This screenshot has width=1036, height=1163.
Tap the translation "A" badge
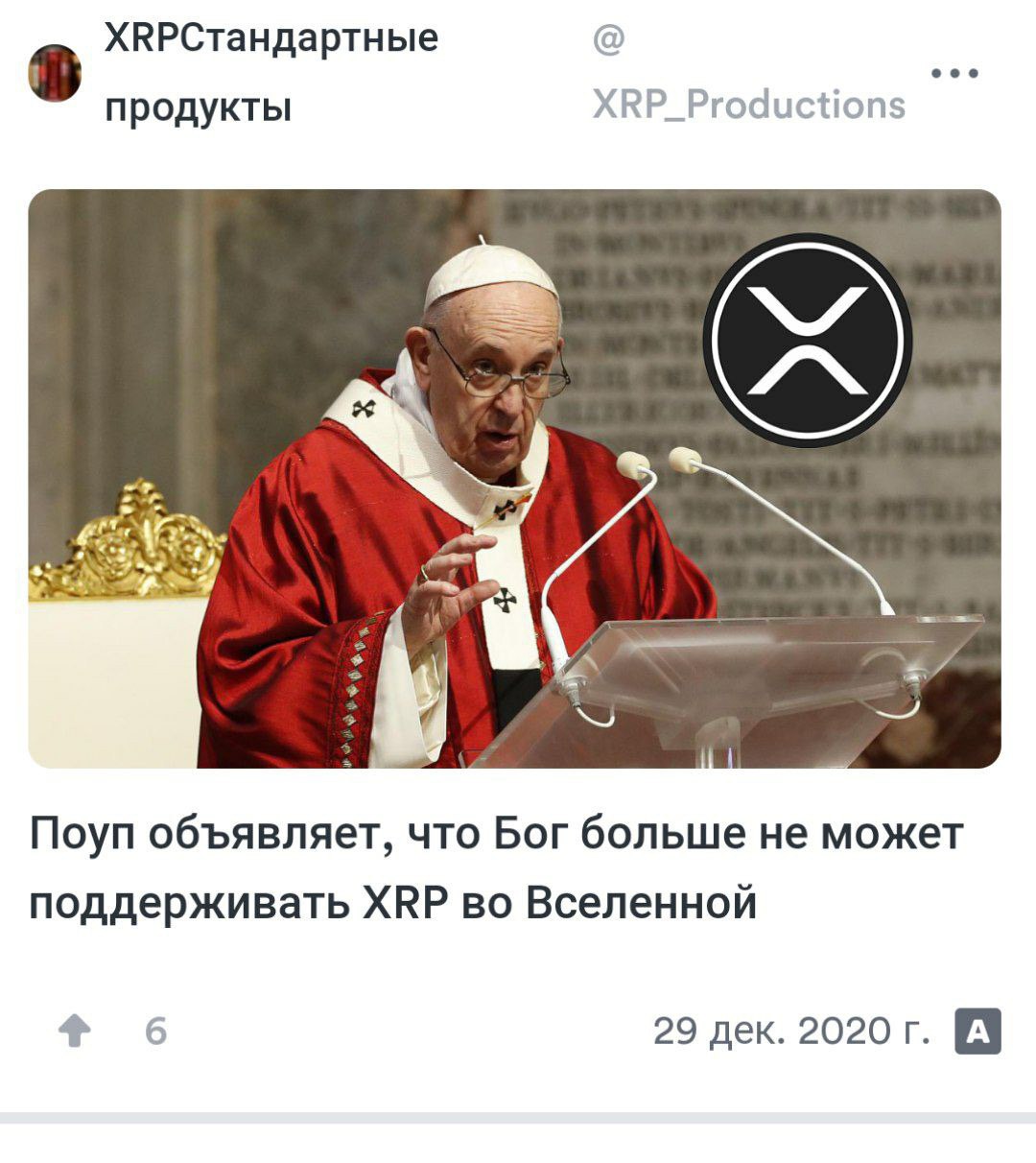coord(977,1032)
